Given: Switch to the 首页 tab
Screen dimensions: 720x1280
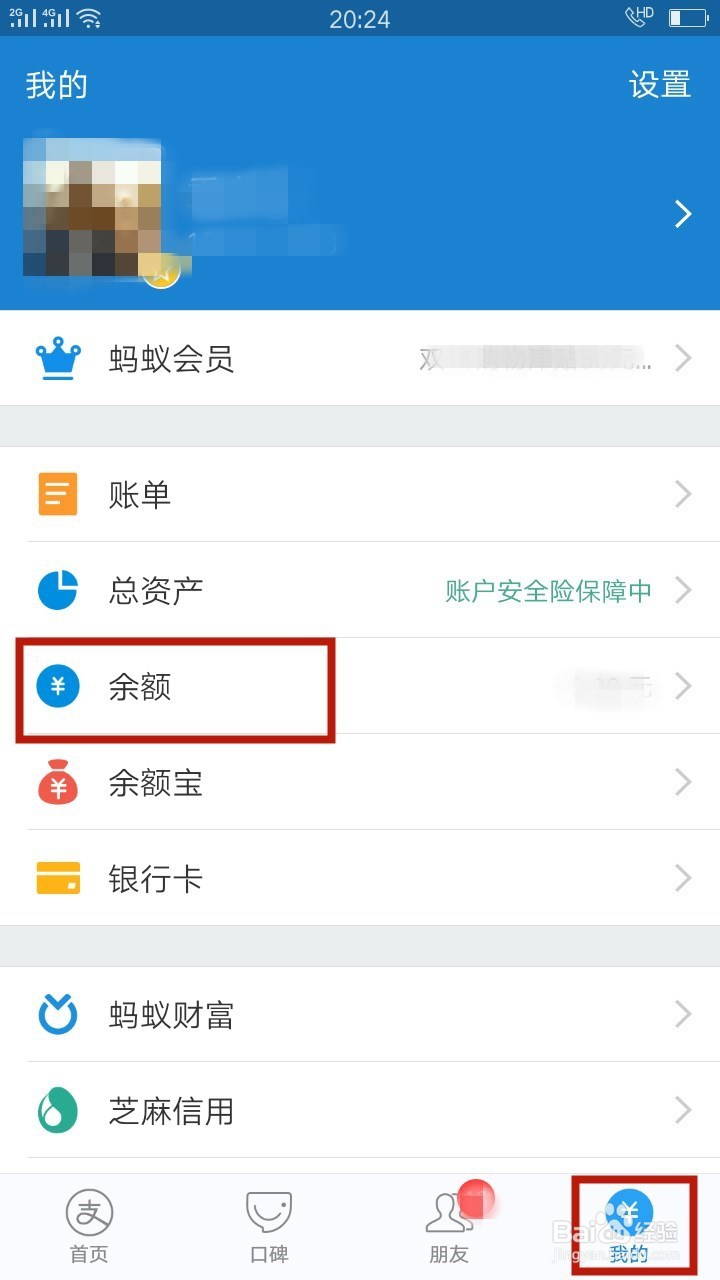Looking at the screenshot, I should coord(89,1226).
